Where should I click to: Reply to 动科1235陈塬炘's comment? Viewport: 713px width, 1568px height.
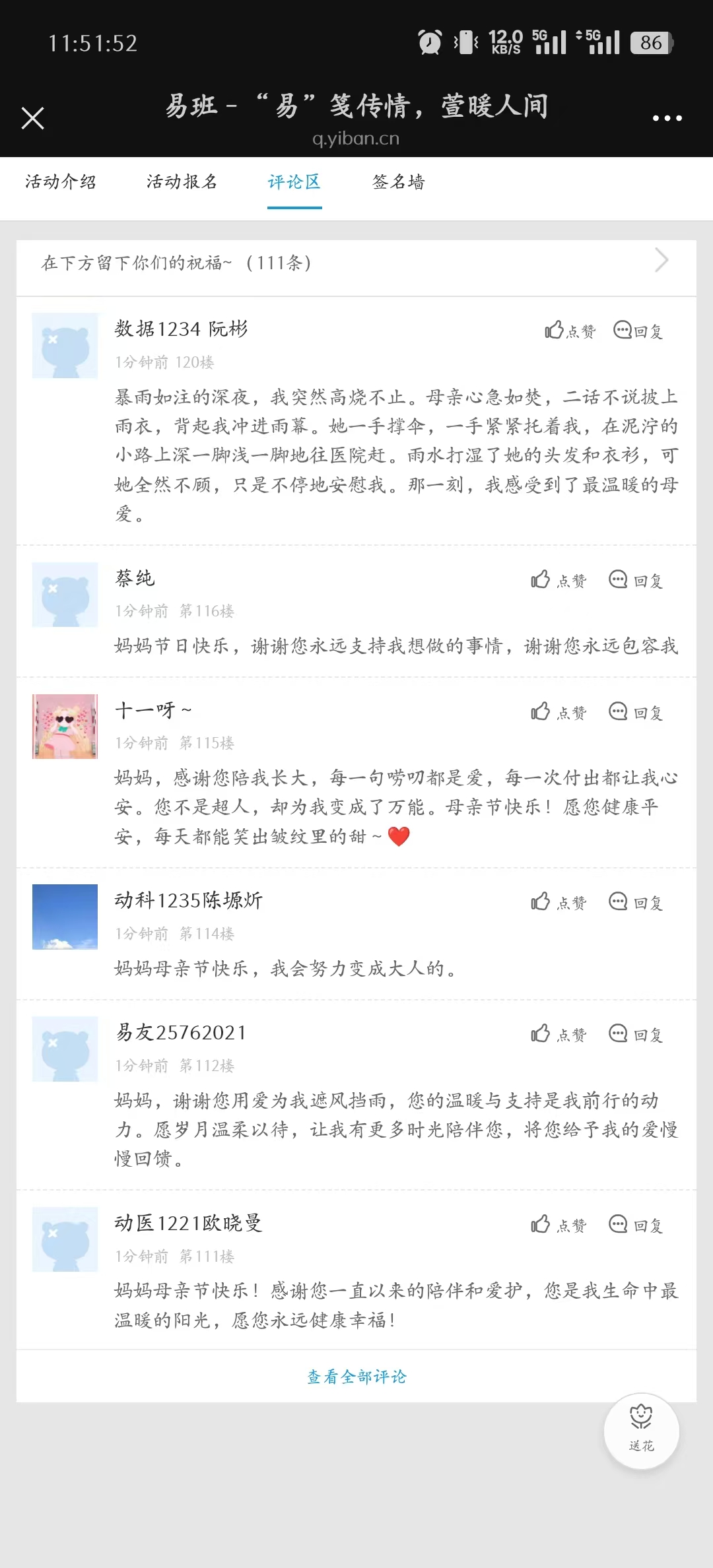point(635,902)
